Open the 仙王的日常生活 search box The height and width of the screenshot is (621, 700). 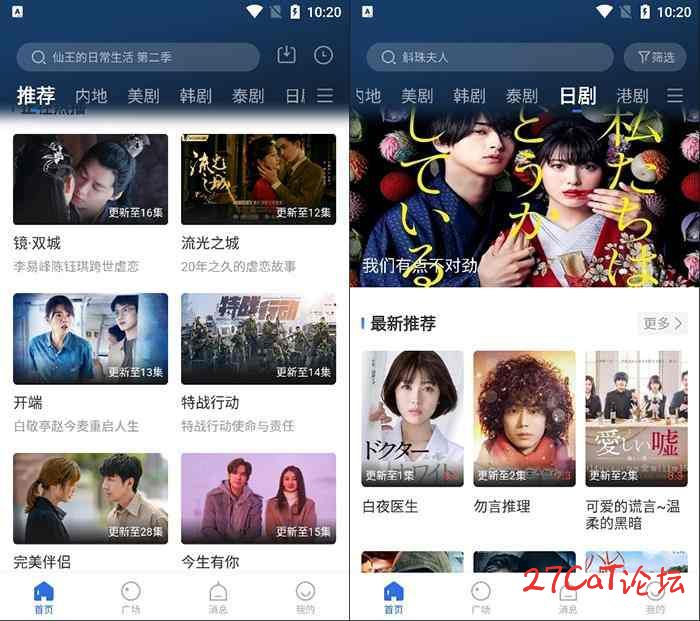tap(138, 57)
